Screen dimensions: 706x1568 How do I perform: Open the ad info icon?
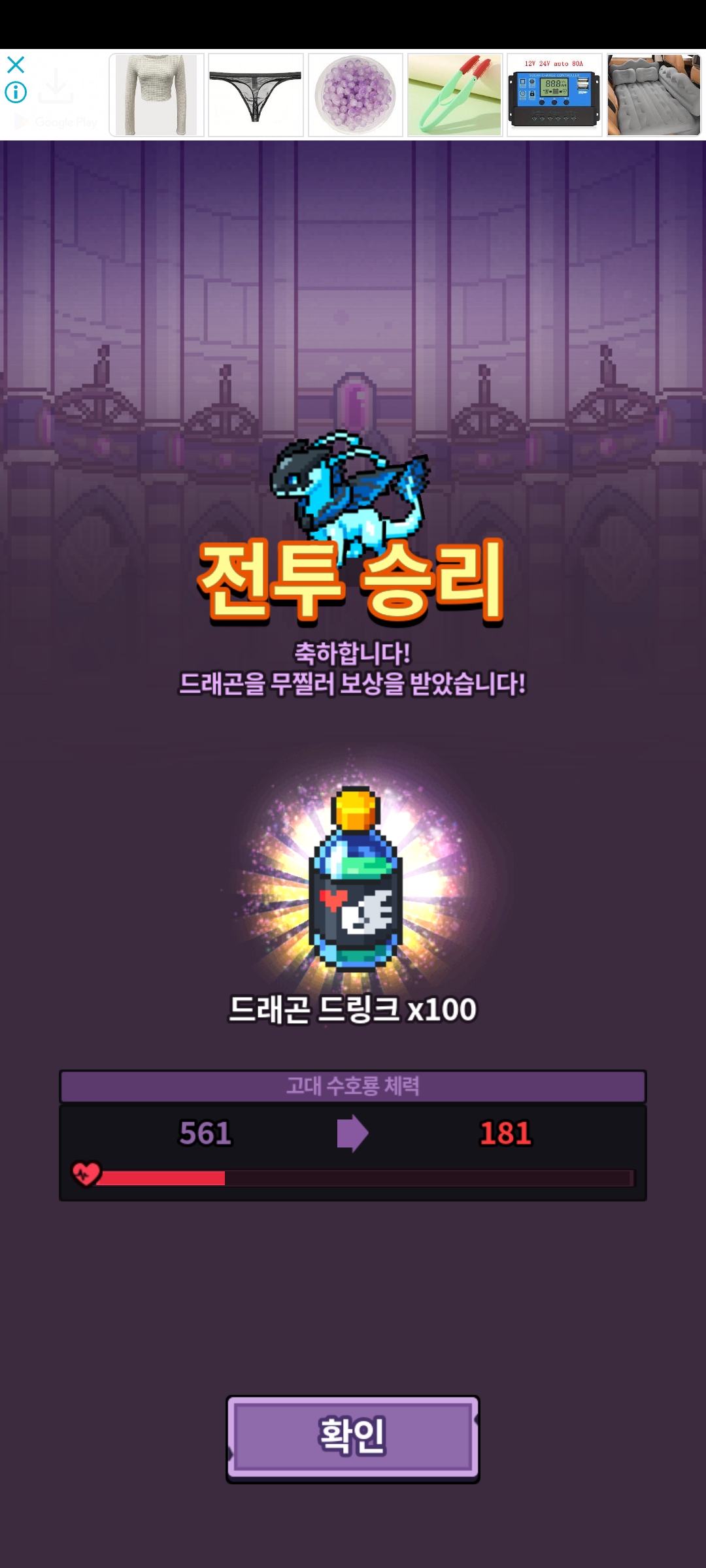(x=16, y=93)
